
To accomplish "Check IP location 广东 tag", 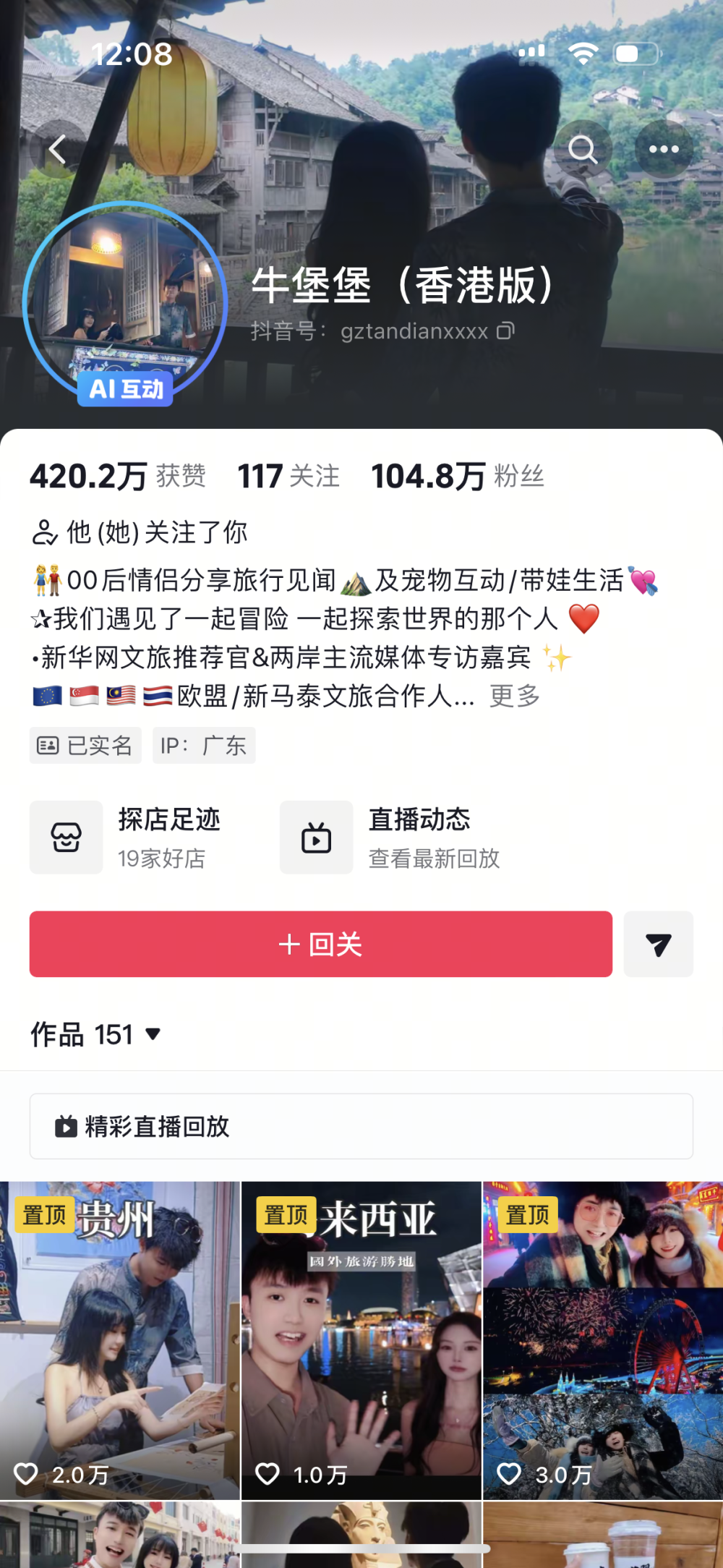I will click(204, 745).
